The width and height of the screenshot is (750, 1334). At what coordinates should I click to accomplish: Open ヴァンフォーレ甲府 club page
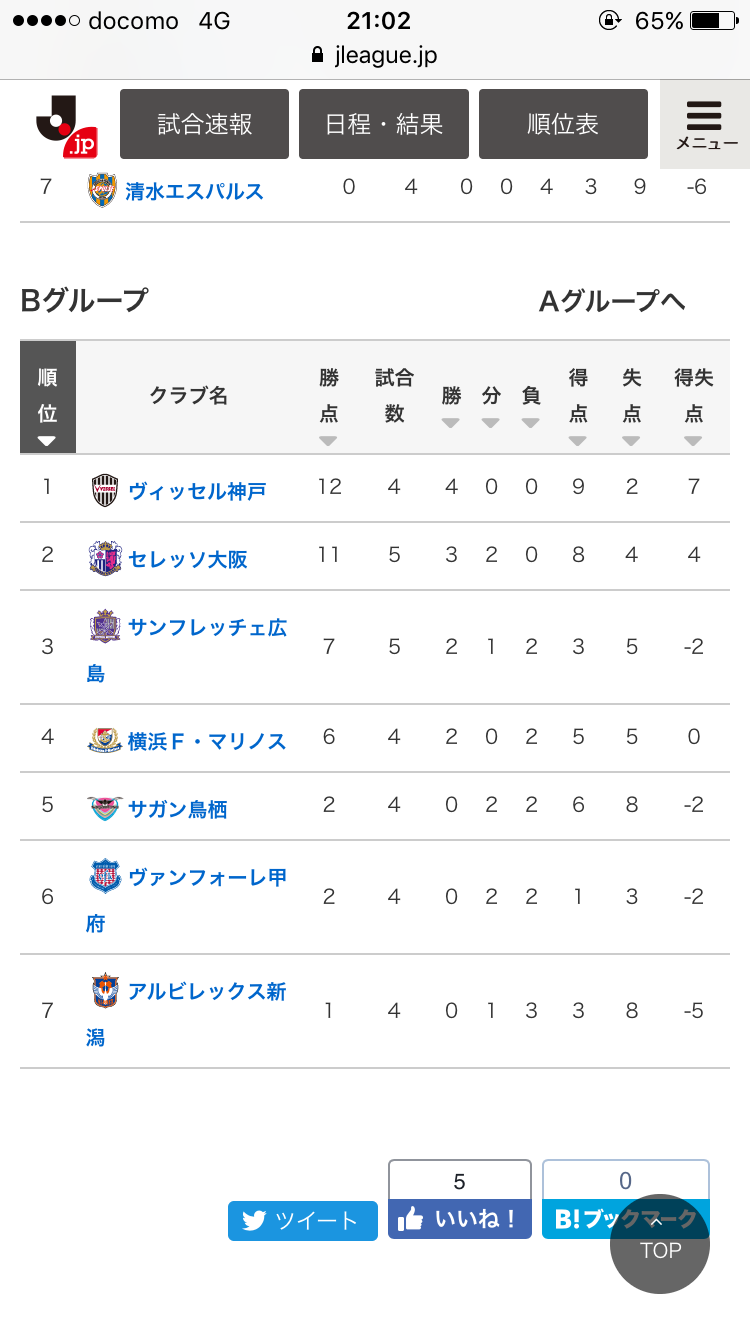(x=187, y=899)
